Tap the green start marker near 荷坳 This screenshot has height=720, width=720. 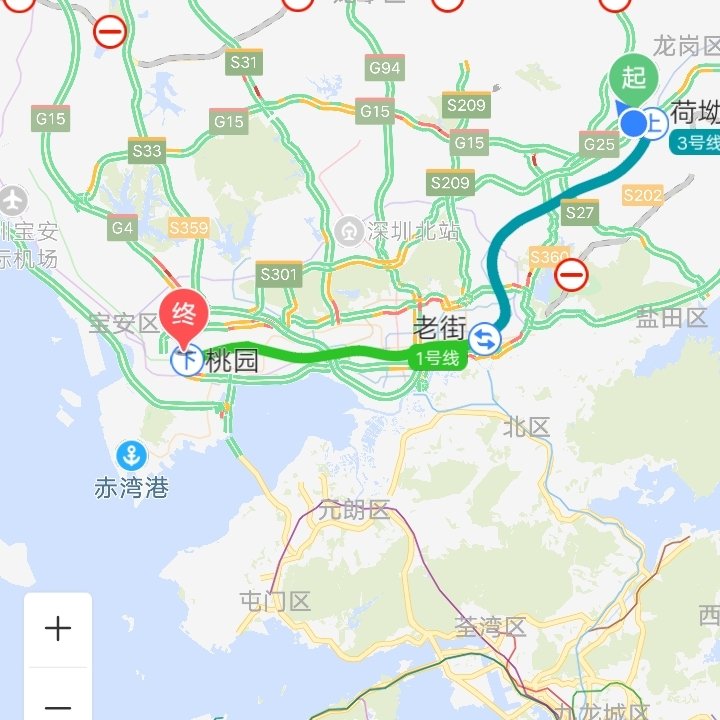[633, 78]
